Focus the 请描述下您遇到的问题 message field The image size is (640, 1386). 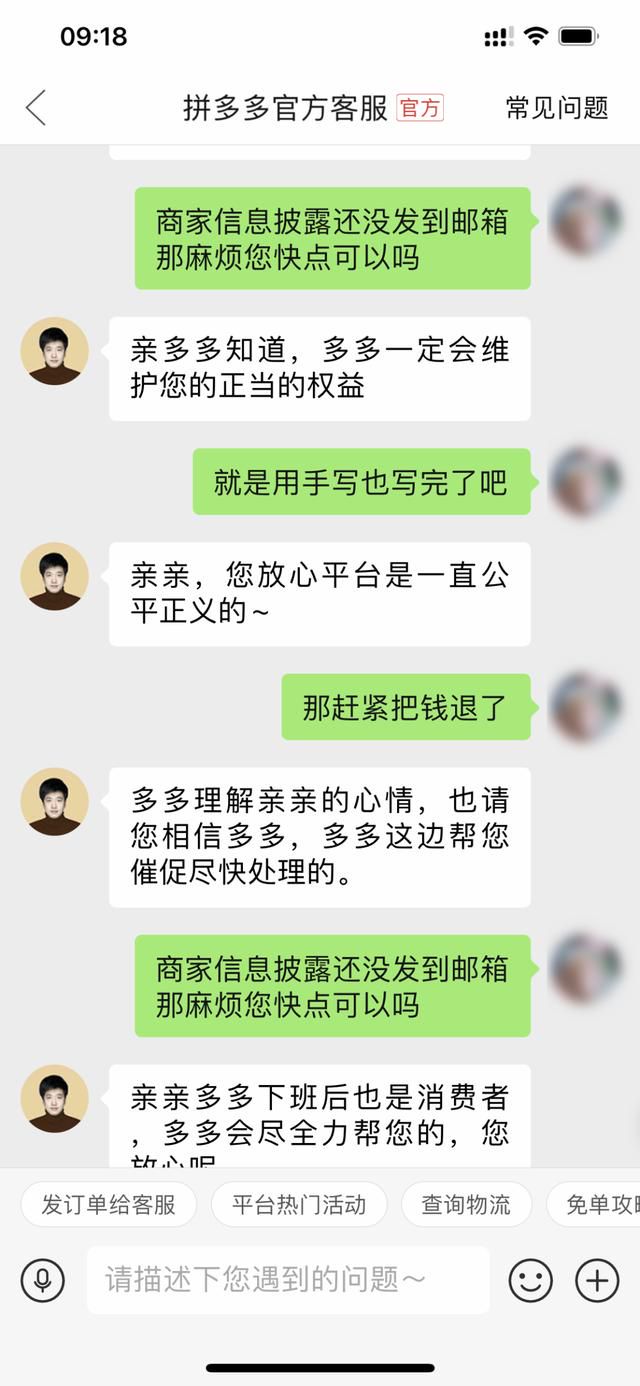click(x=288, y=1280)
